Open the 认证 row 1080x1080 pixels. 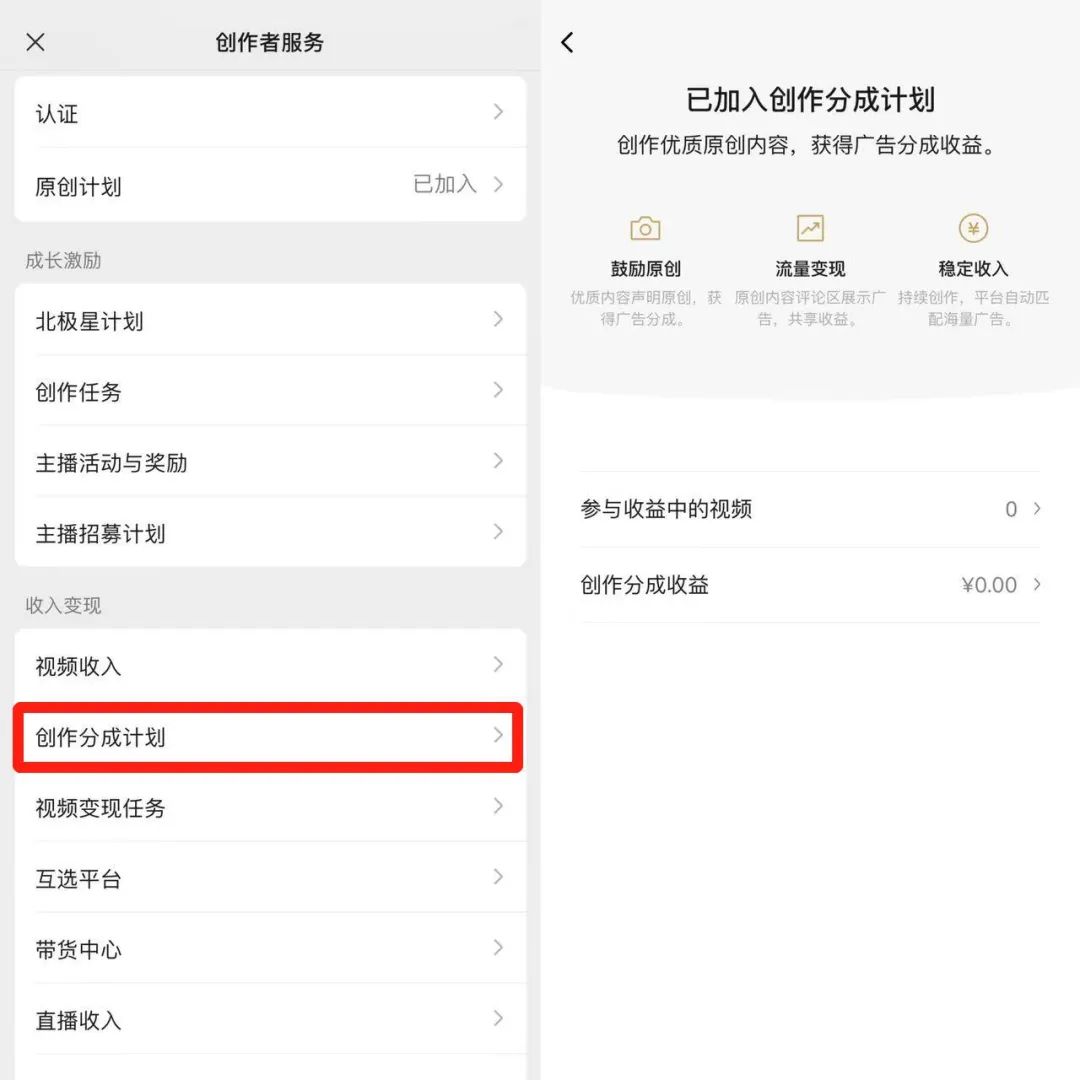click(x=269, y=113)
